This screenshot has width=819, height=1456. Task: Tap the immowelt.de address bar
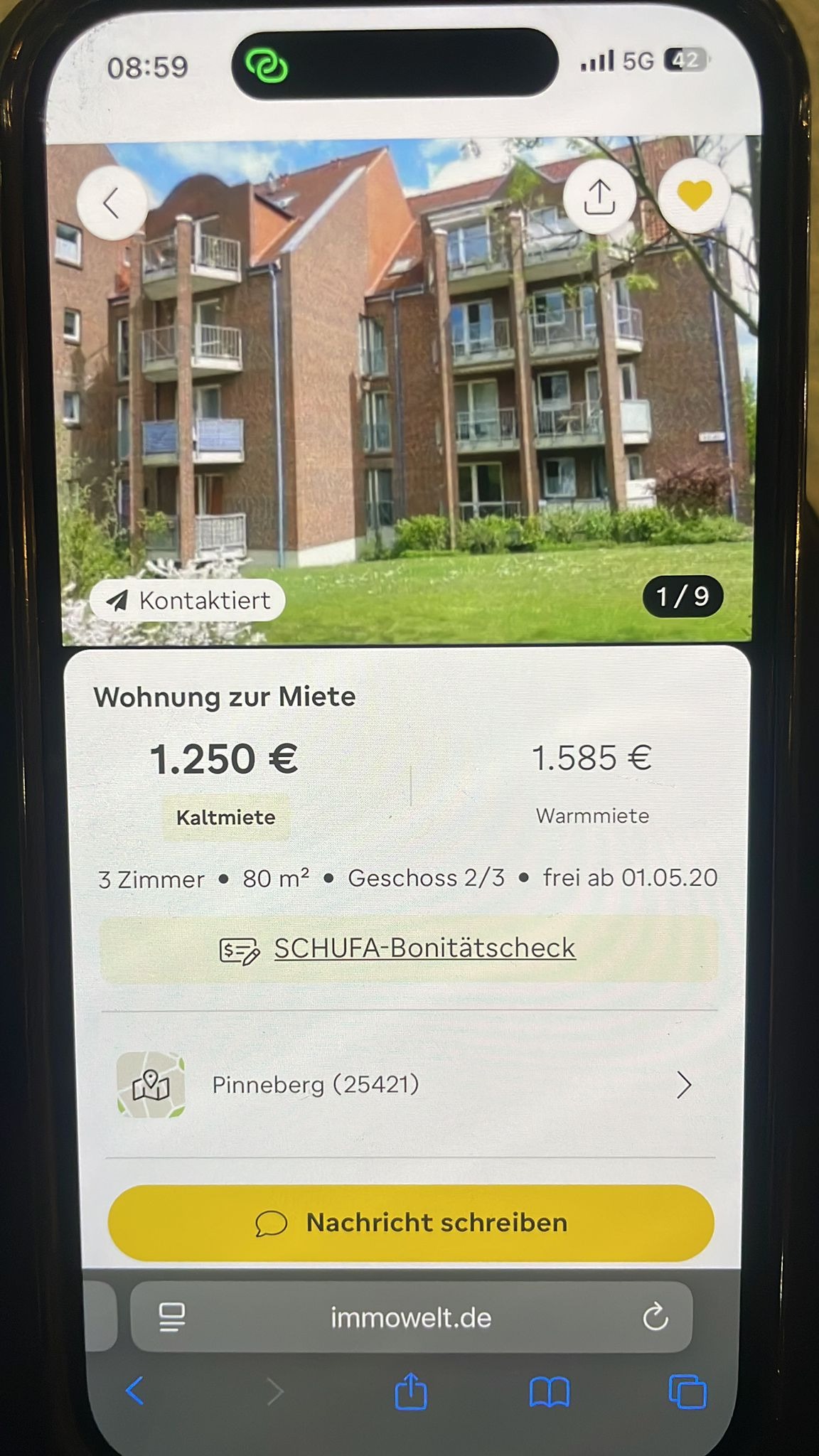tap(411, 1318)
